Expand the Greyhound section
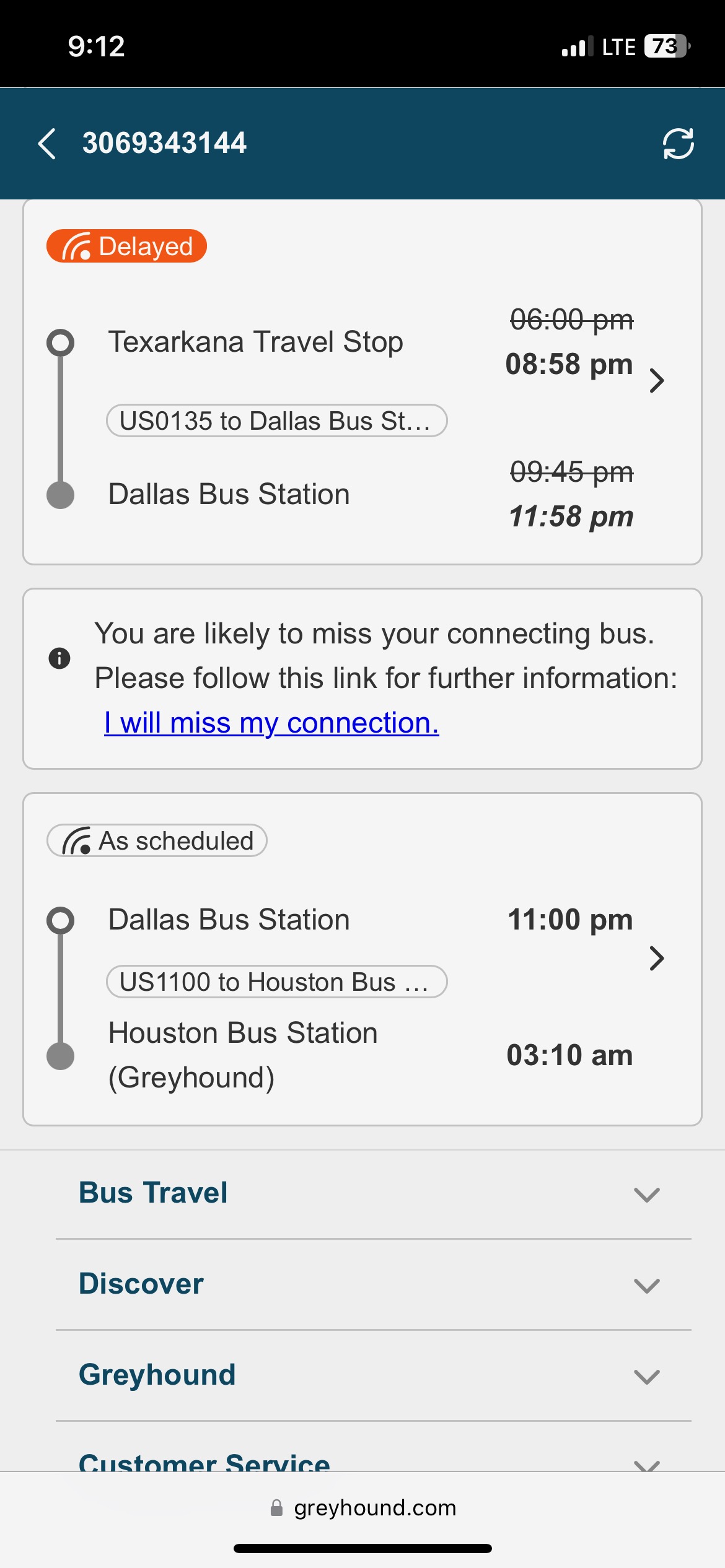Image resolution: width=725 pixels, height=1568 pixels. [156, 1374]
